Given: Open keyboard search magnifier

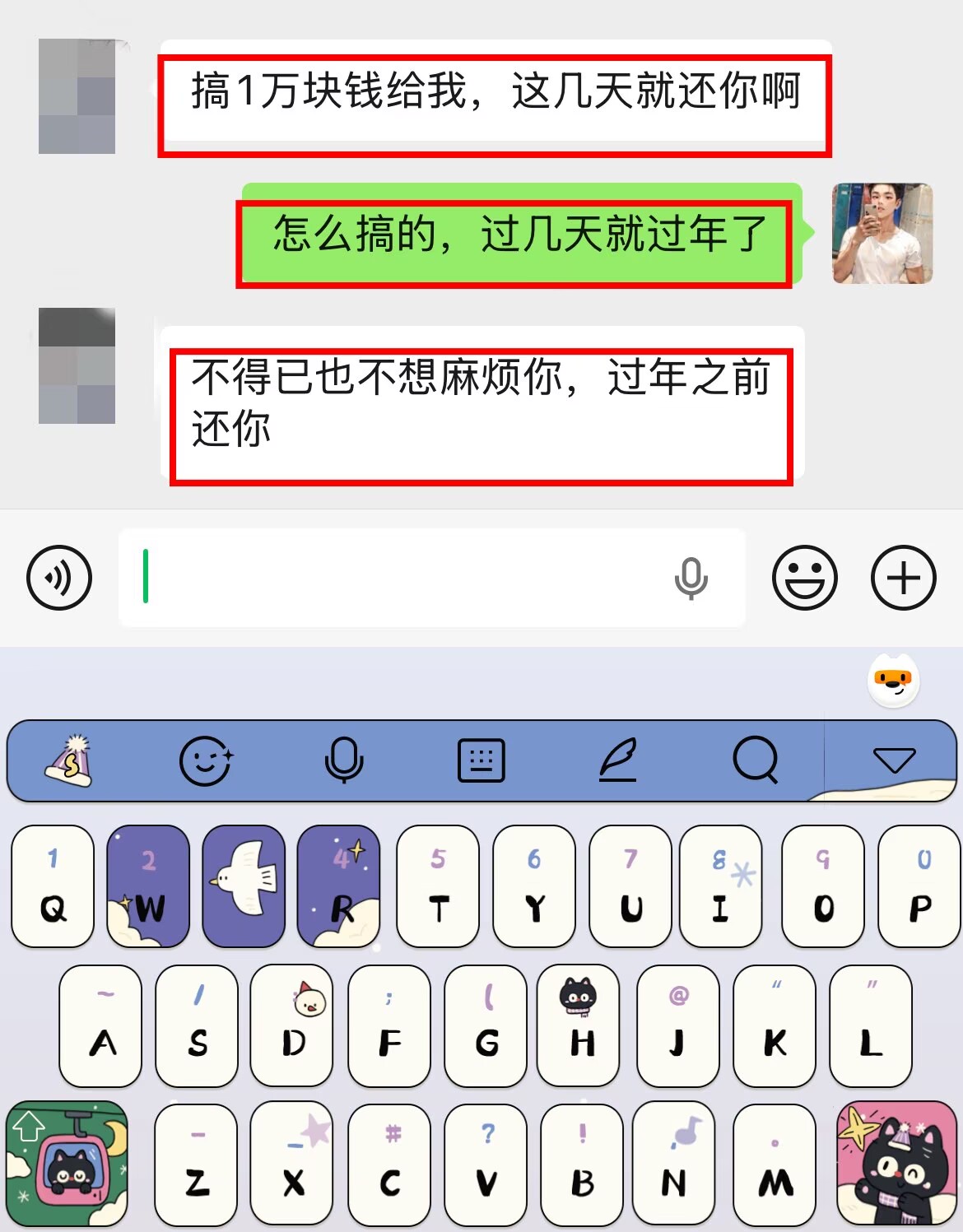Looking at the screenshot, I should (x=755, y=760).
